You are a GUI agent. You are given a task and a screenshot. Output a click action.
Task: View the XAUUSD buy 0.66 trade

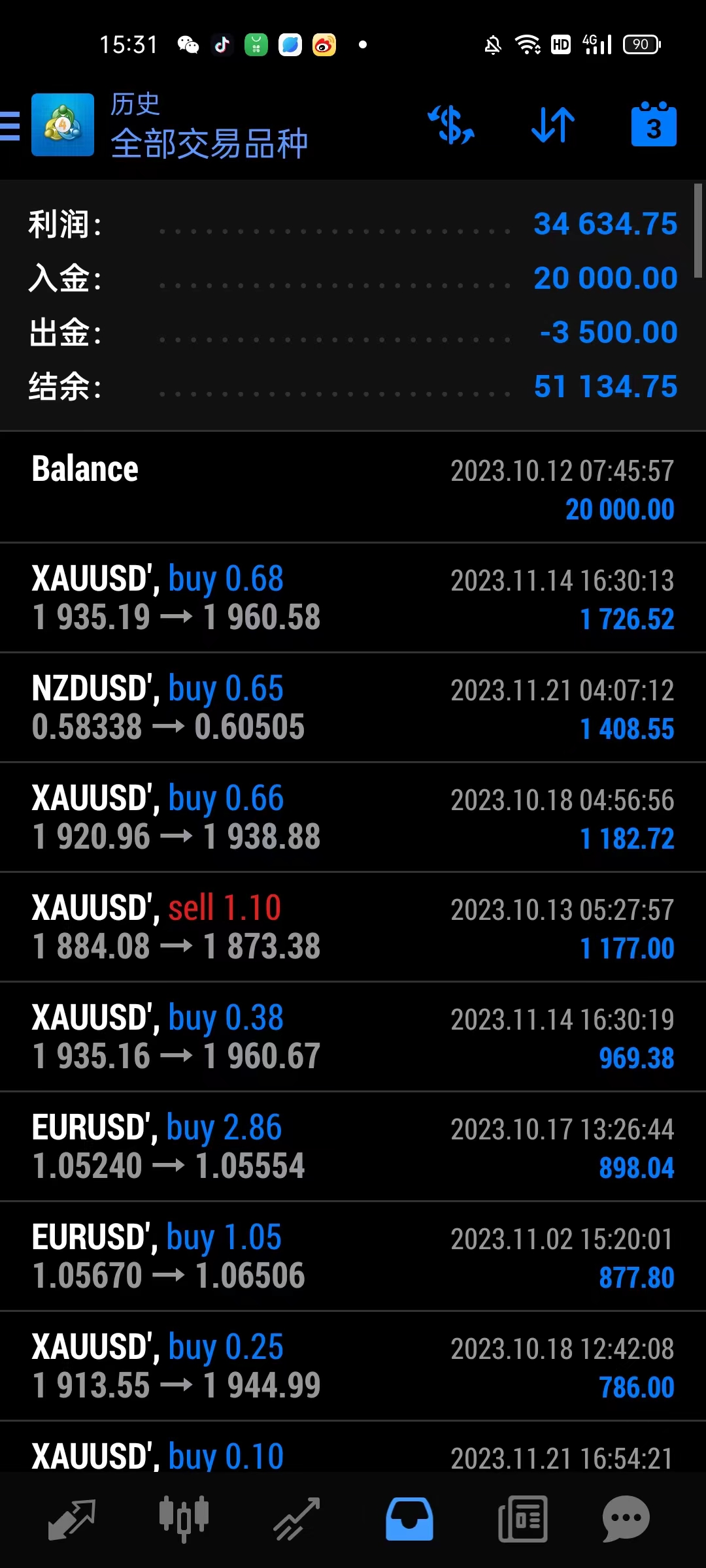tap(353, 817)
